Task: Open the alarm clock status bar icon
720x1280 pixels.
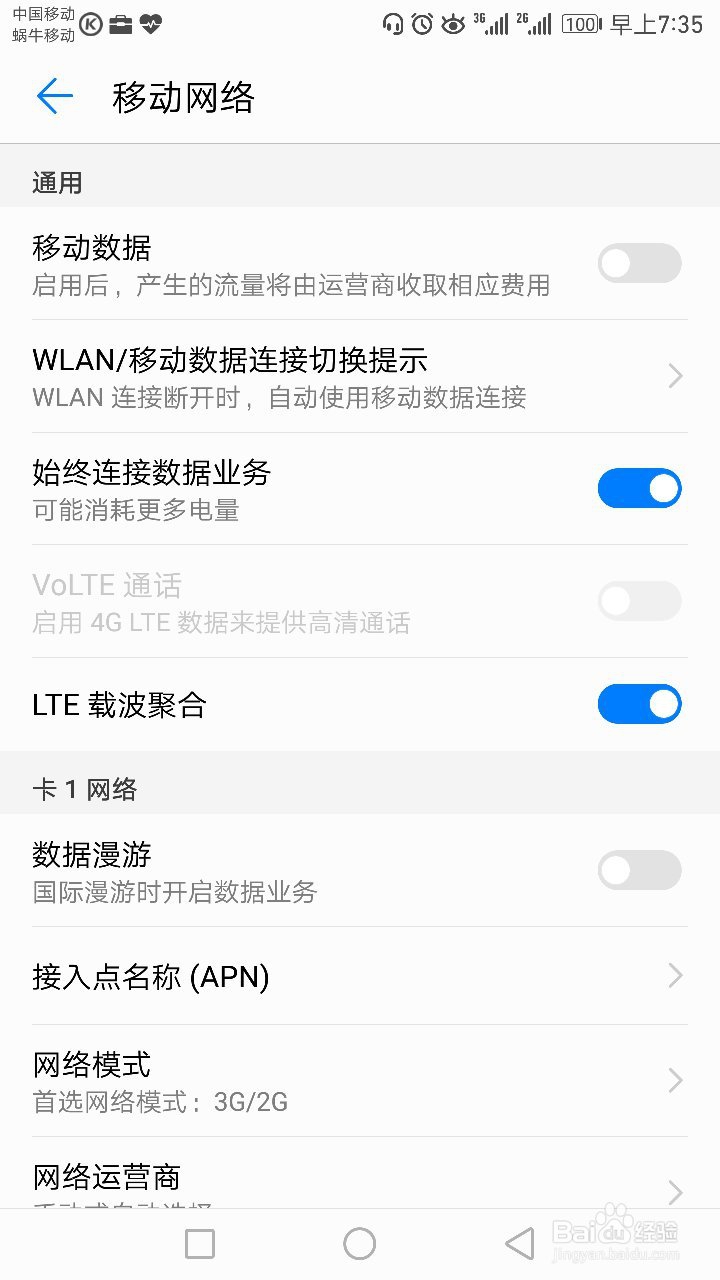Action: tap(423, 24)
